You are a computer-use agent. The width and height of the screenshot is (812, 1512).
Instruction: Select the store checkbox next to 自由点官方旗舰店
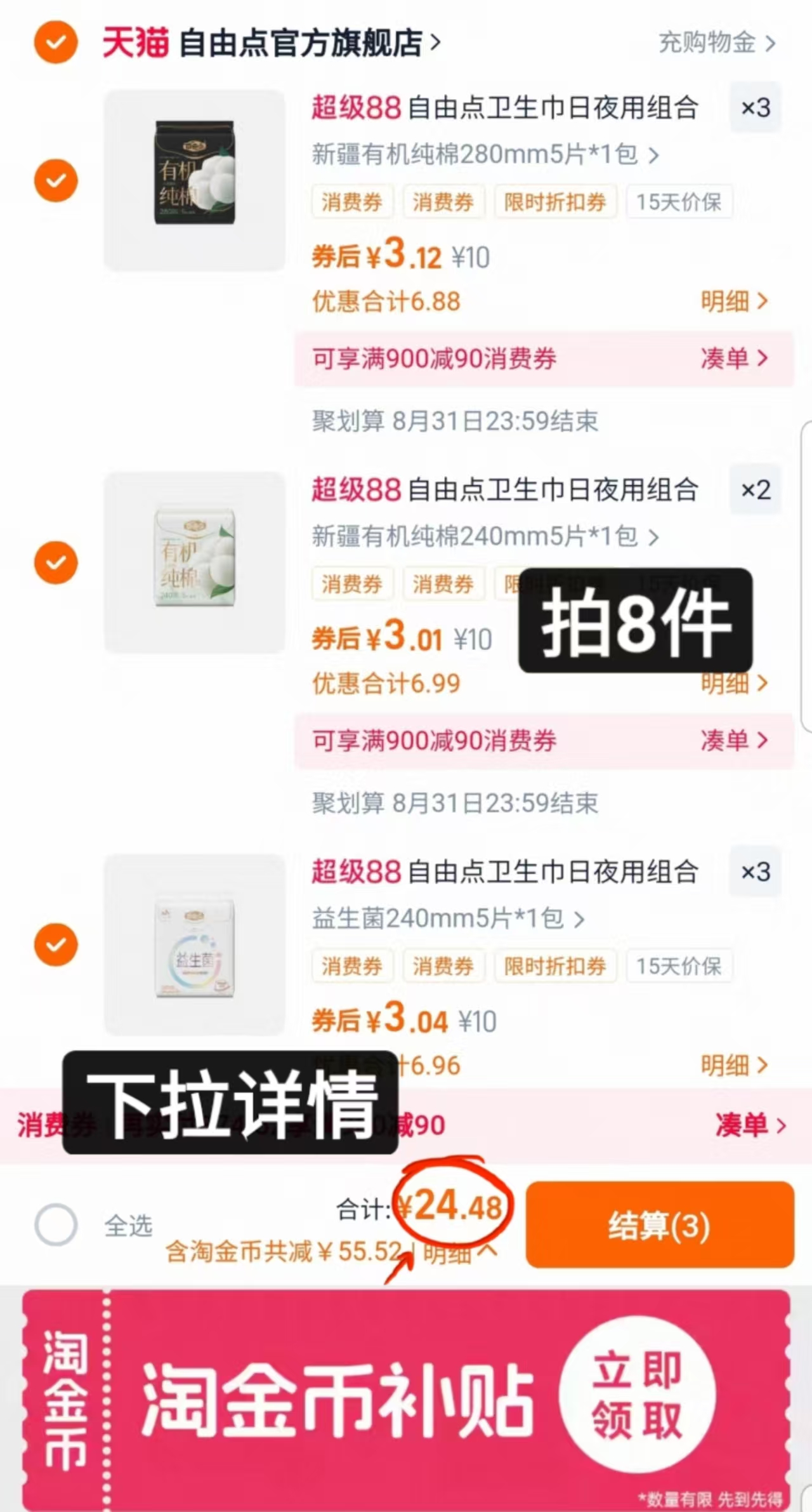56,41
